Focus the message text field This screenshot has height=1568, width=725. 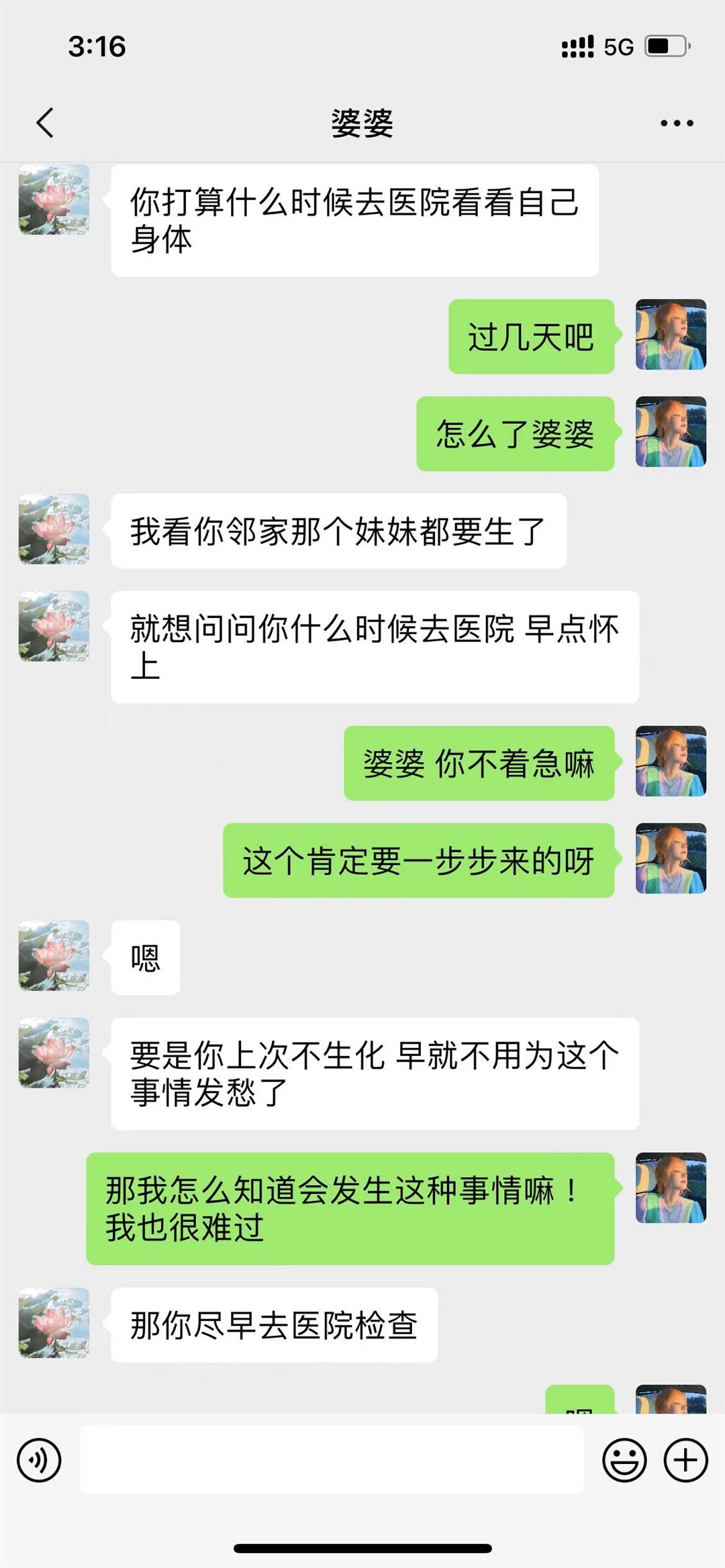click(332, 1459)
